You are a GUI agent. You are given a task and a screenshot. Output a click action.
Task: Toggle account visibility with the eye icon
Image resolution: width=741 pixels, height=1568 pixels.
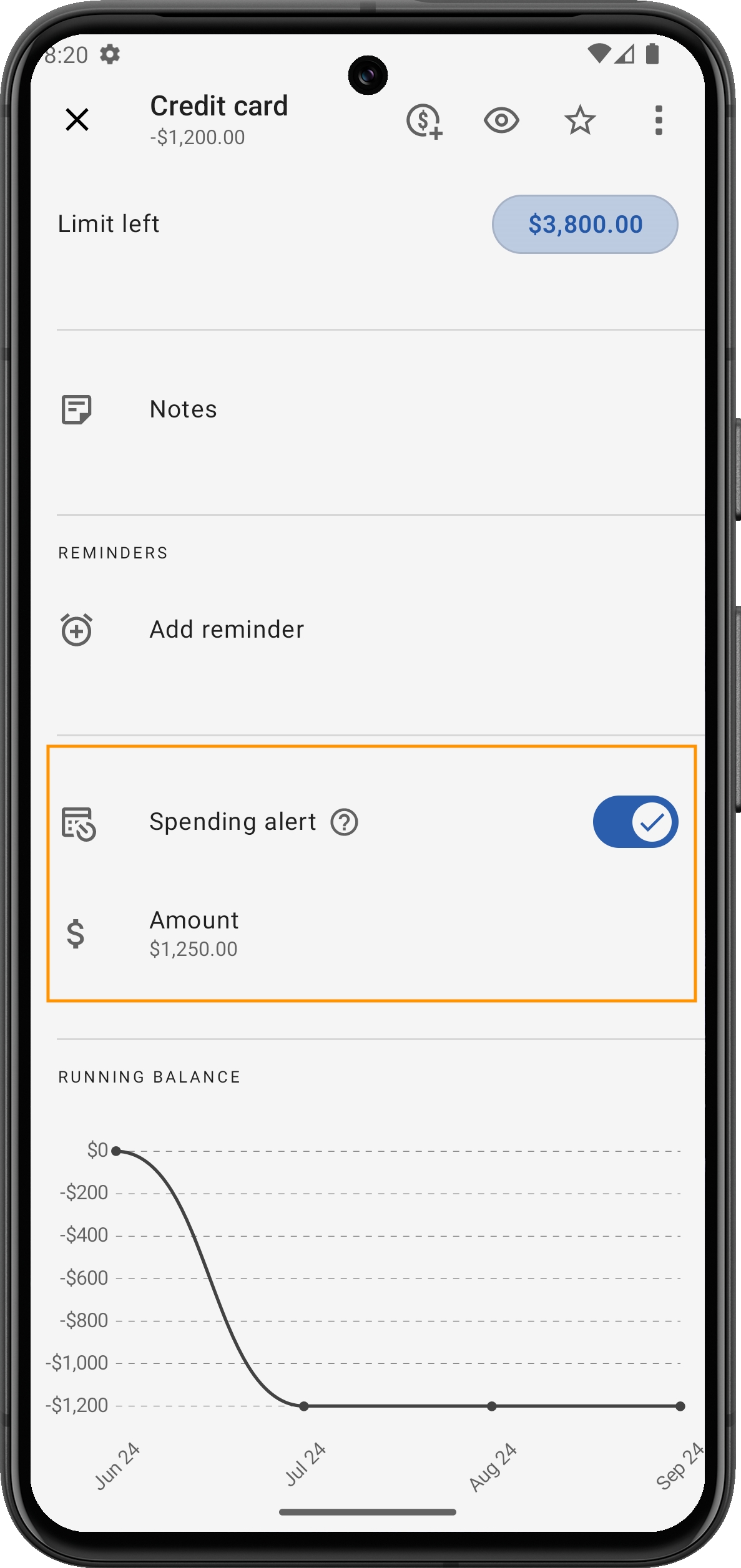pyautogui.click(x=501, y=120)
